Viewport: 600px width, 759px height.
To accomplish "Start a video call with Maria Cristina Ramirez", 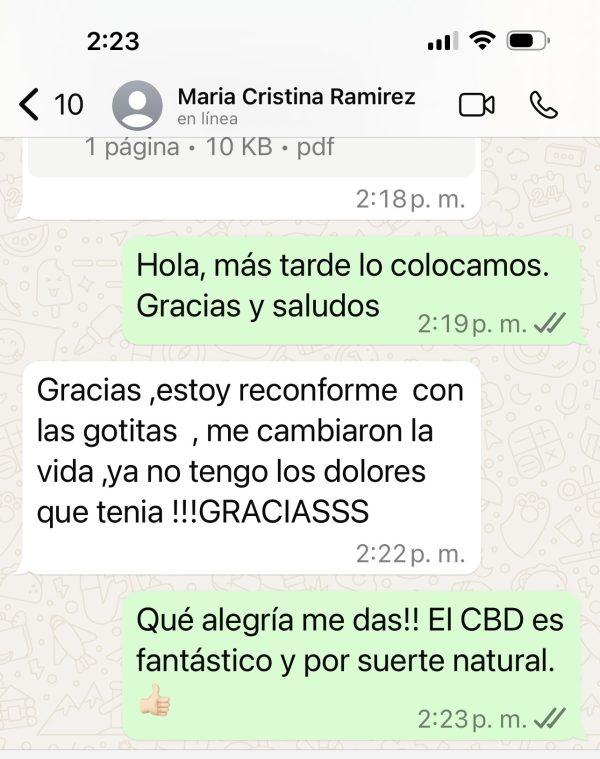I will [476, 105].
